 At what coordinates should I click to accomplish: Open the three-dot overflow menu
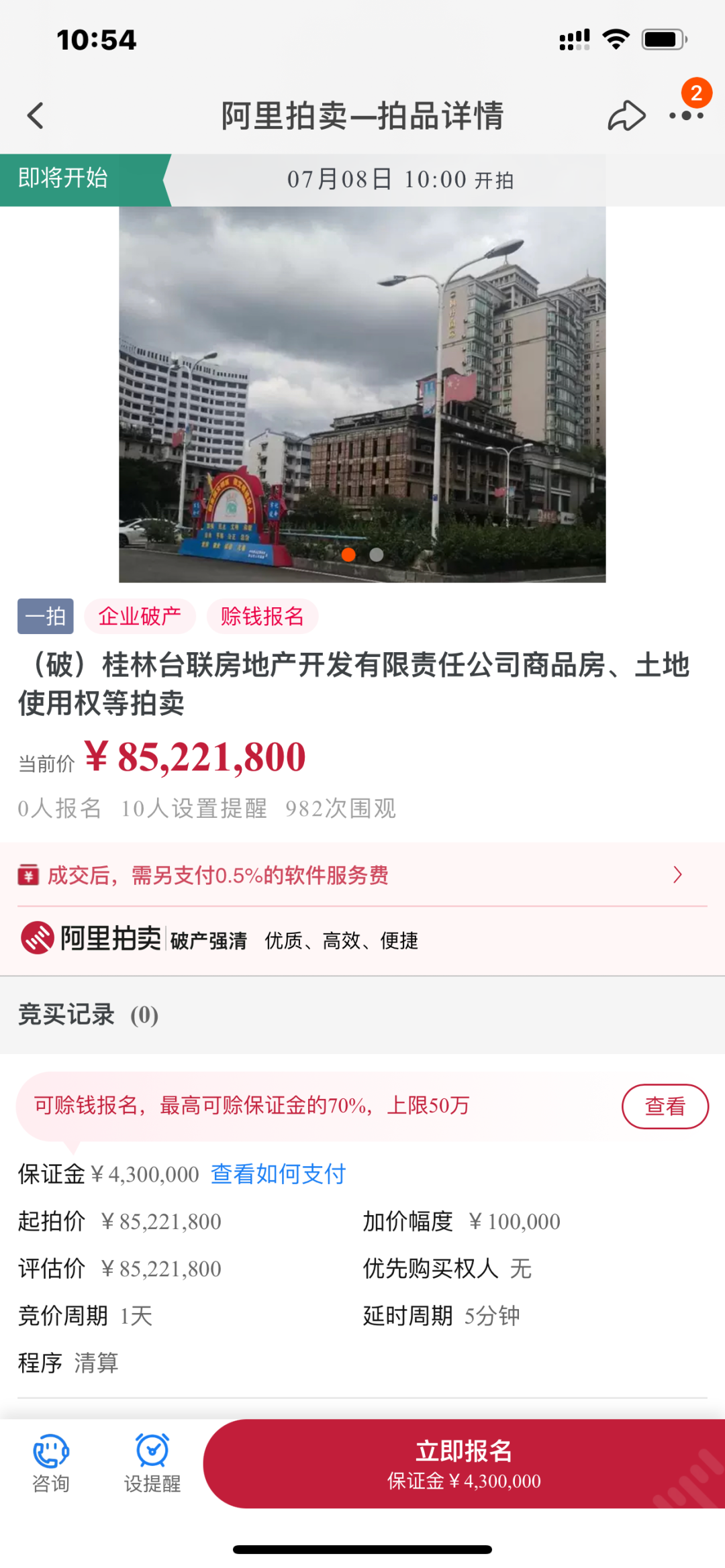(x=686, y=115)
